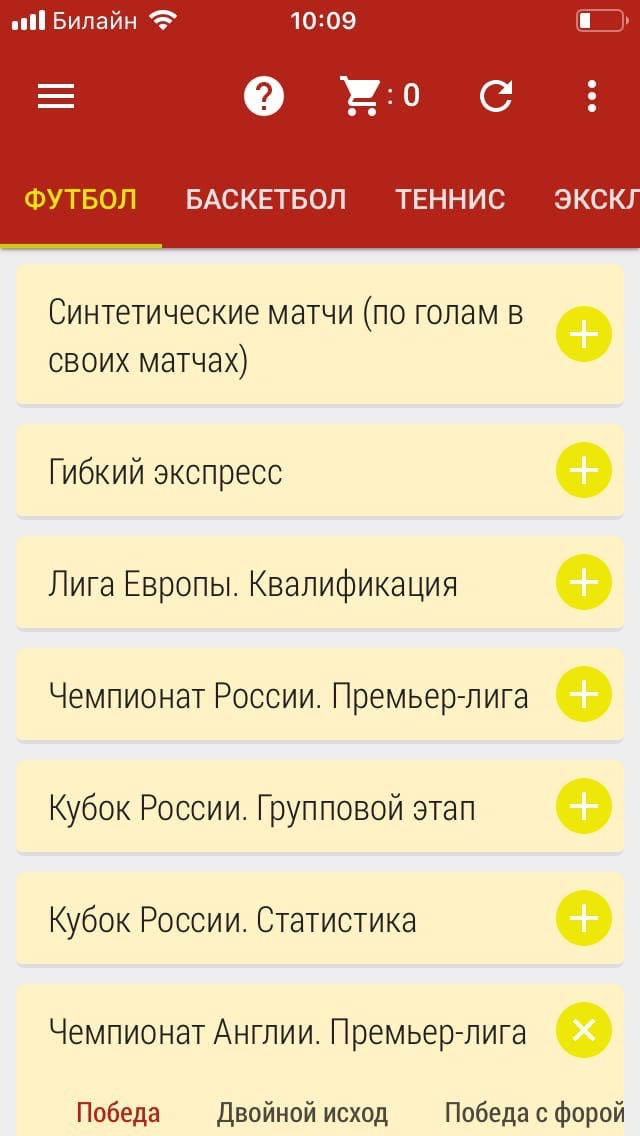Expand Синтетические матчи section
640x1136 pixels.
pos(583,334)
